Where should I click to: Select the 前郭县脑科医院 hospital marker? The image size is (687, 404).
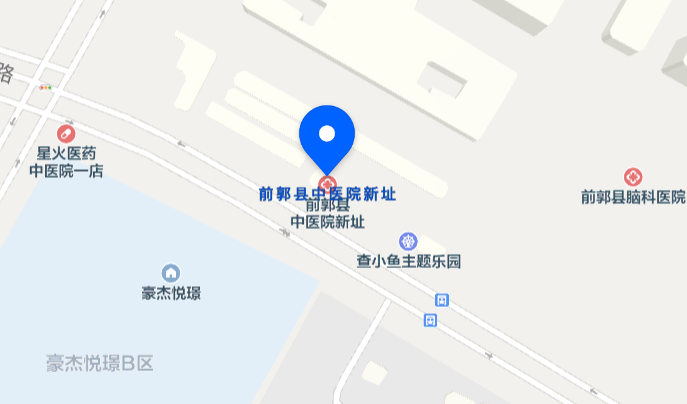633,177
